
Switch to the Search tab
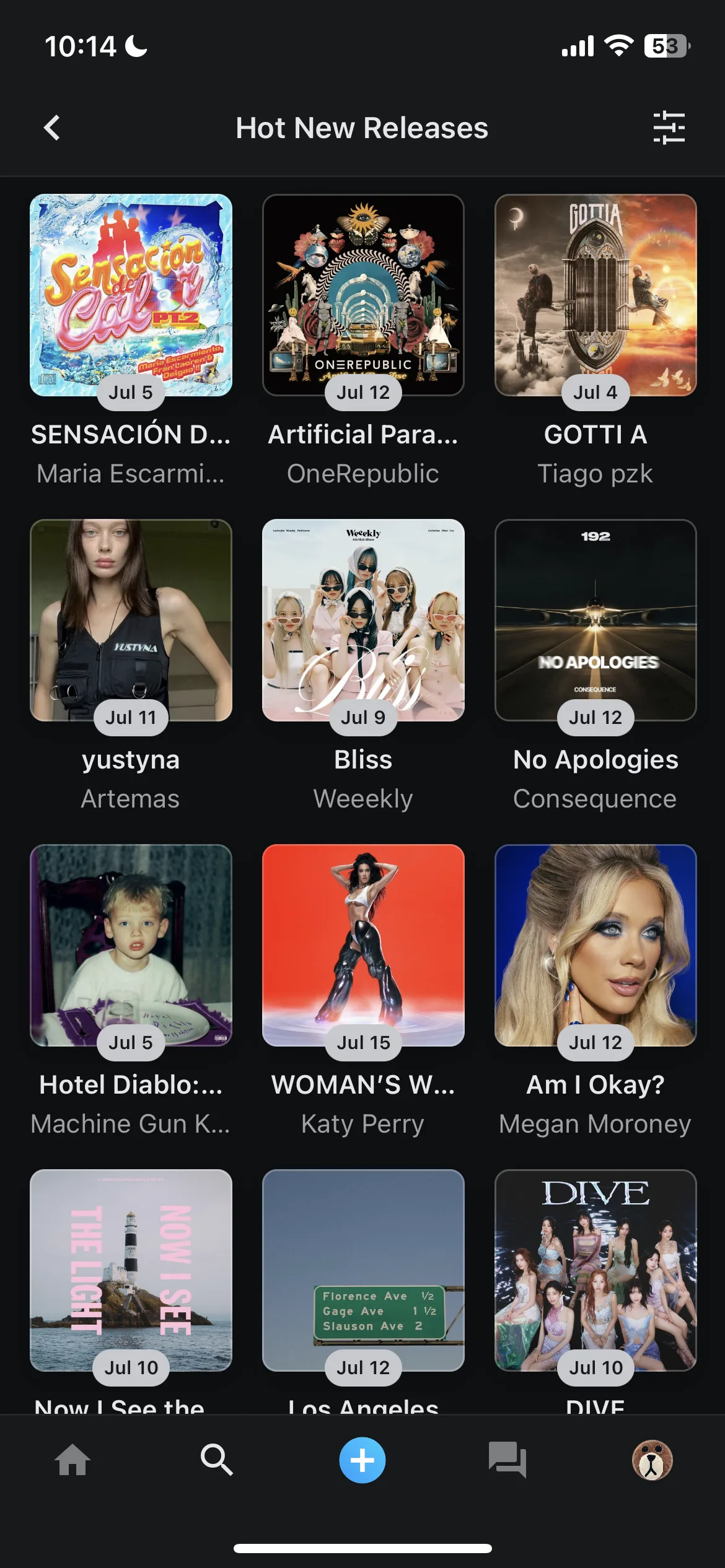tap(217, 1460)
